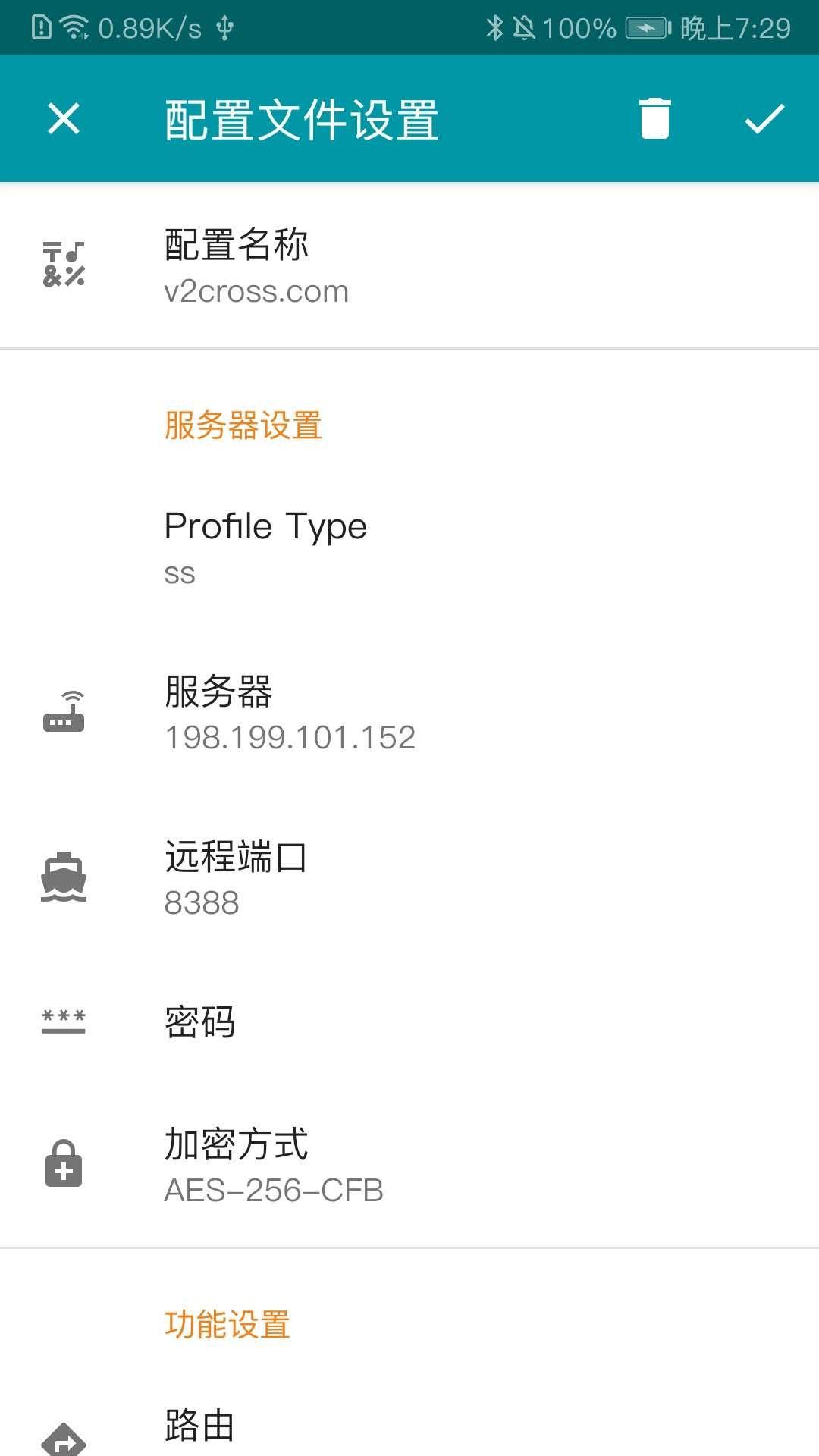
Task: Save settings with the checkmark
Action: (x=764, y=119)
